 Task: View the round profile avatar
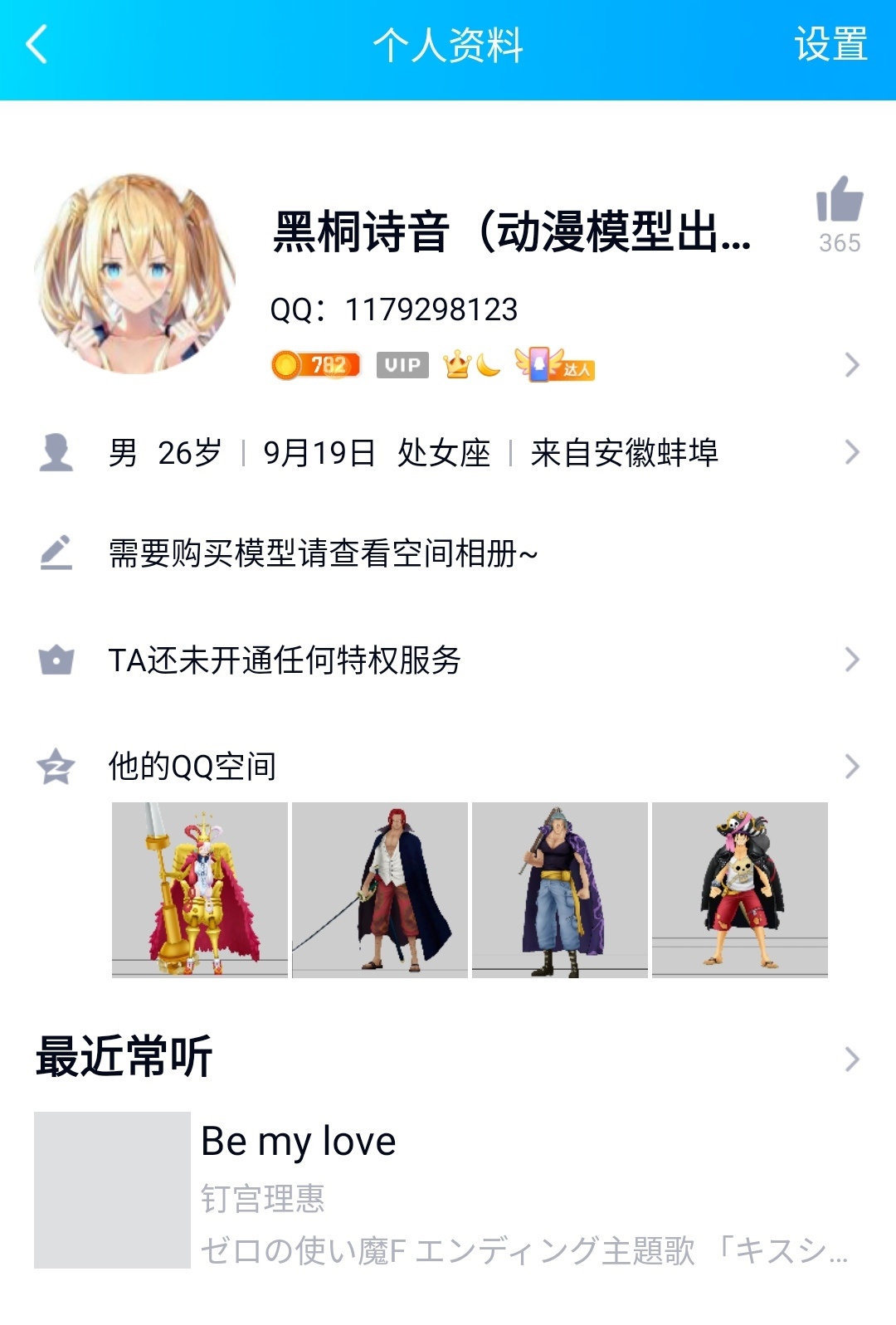(135, 274)
